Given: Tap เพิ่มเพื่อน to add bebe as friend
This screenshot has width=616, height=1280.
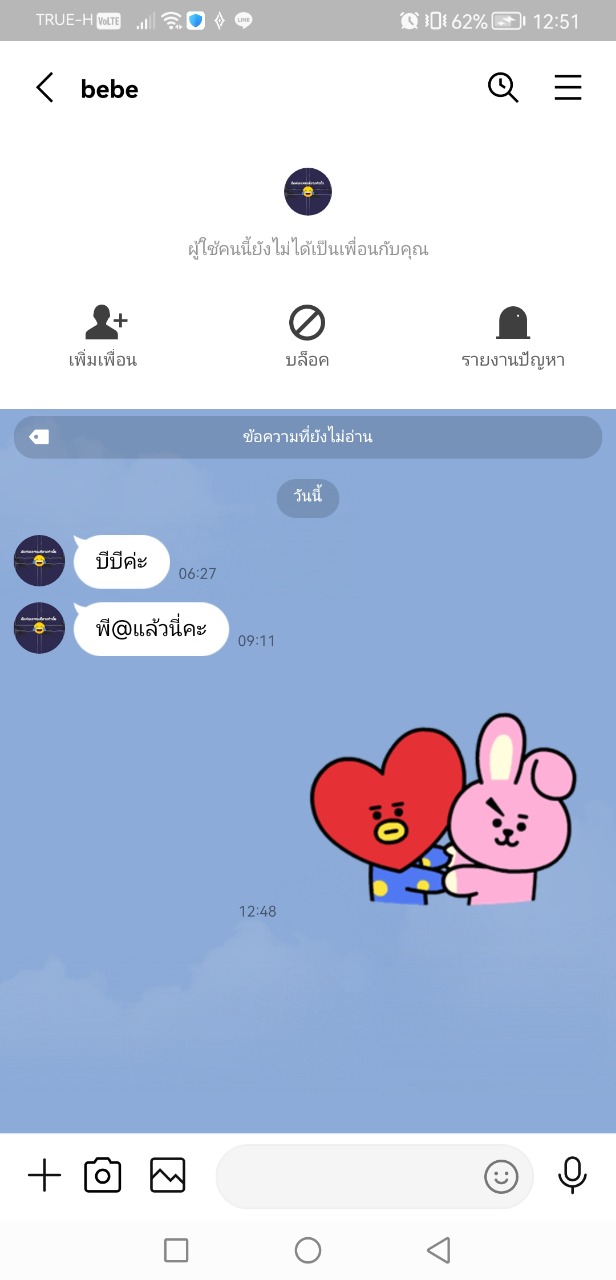Looking at the screenshot, I should 103,338.
